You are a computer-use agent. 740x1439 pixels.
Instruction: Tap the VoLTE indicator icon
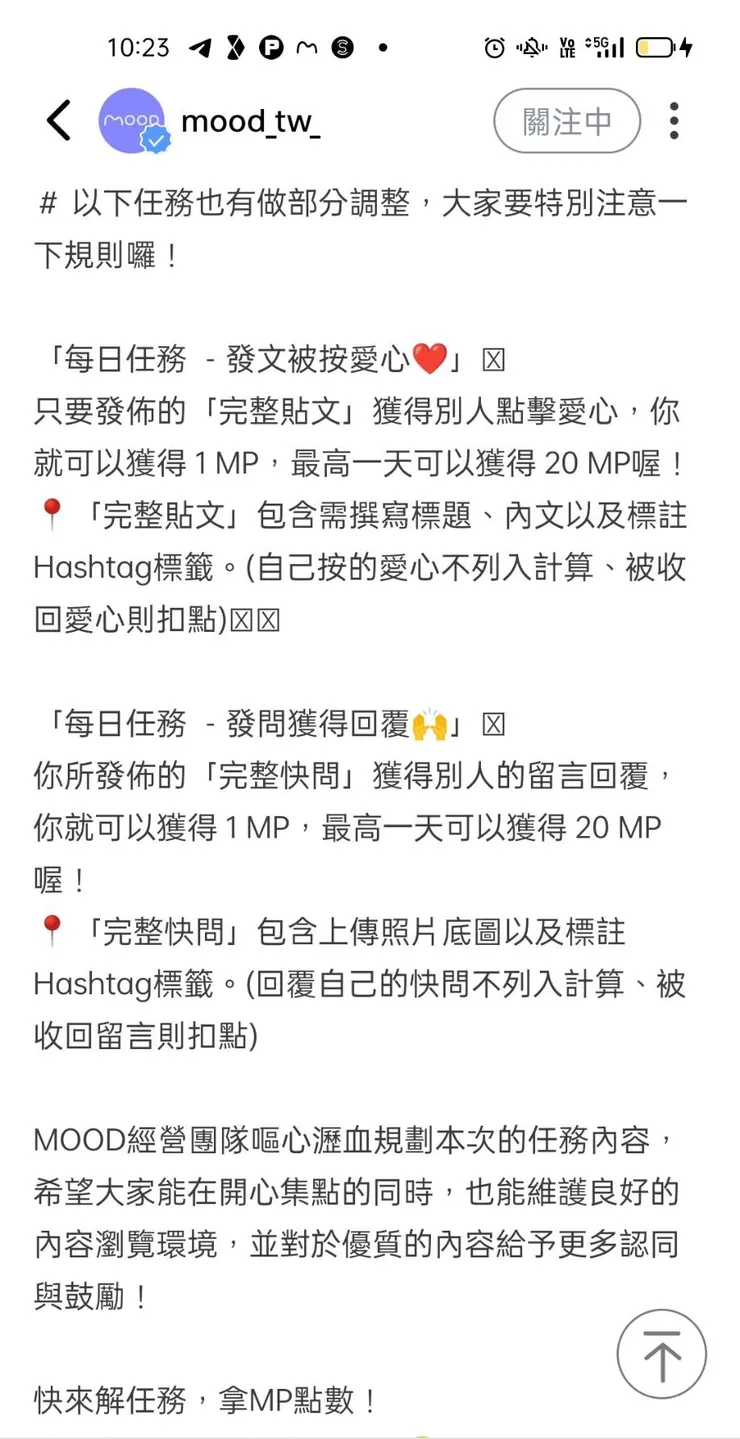click(567, 45)
